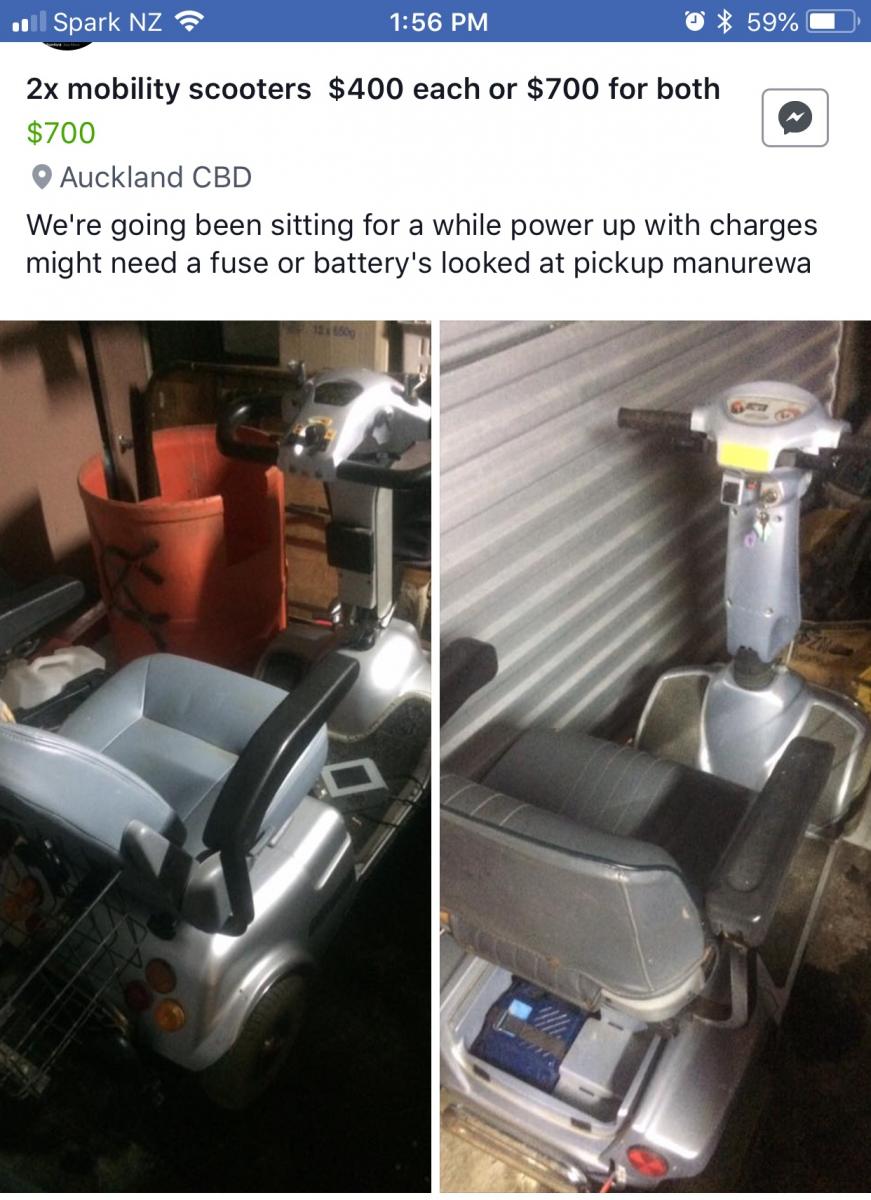Viewport: 871px width, 1200px height.
Task: Open the right mobility scooter photo
Action: click(x=655, y=755)
